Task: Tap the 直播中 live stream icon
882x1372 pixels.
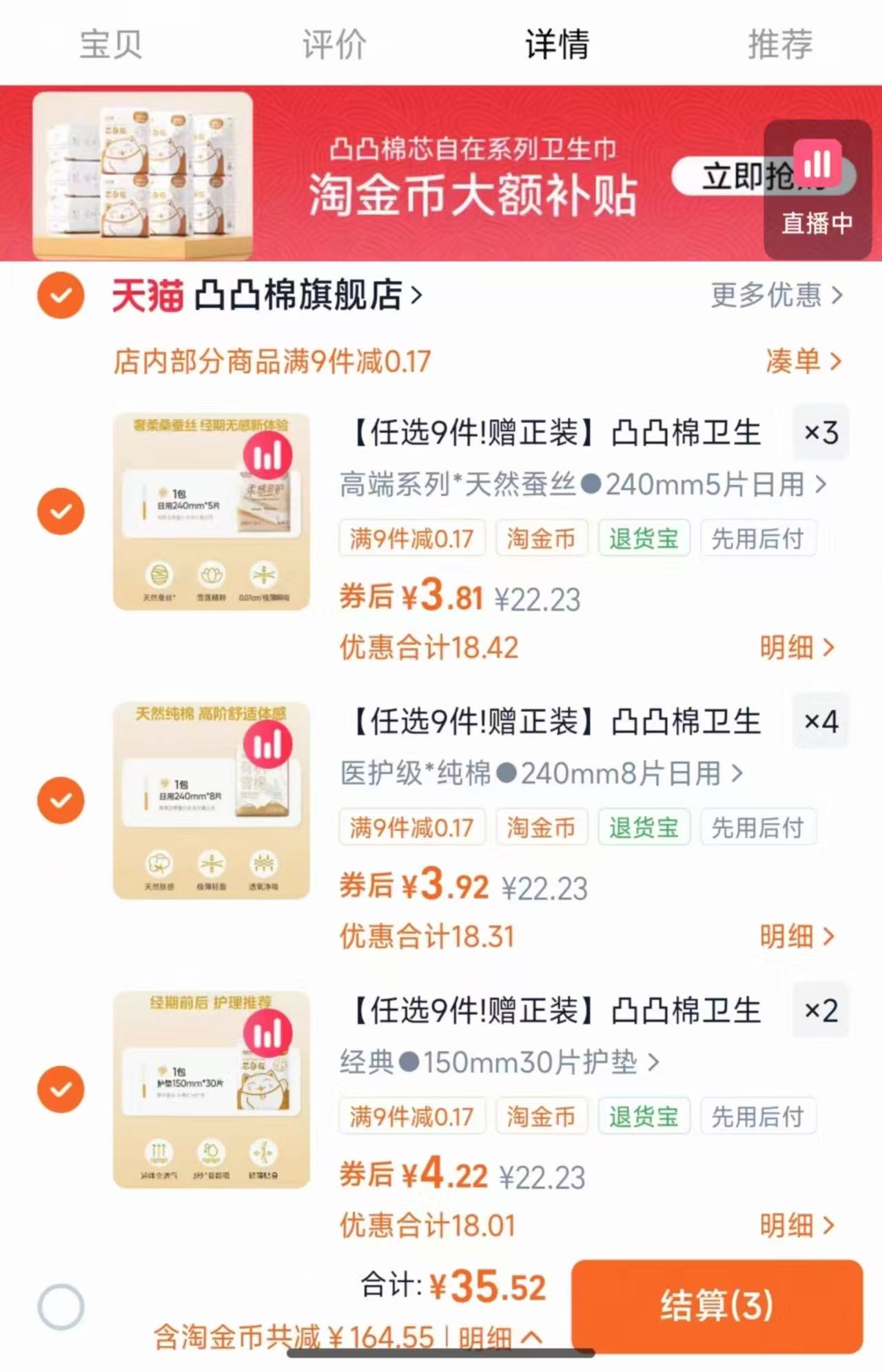Action: click(817, 186)
